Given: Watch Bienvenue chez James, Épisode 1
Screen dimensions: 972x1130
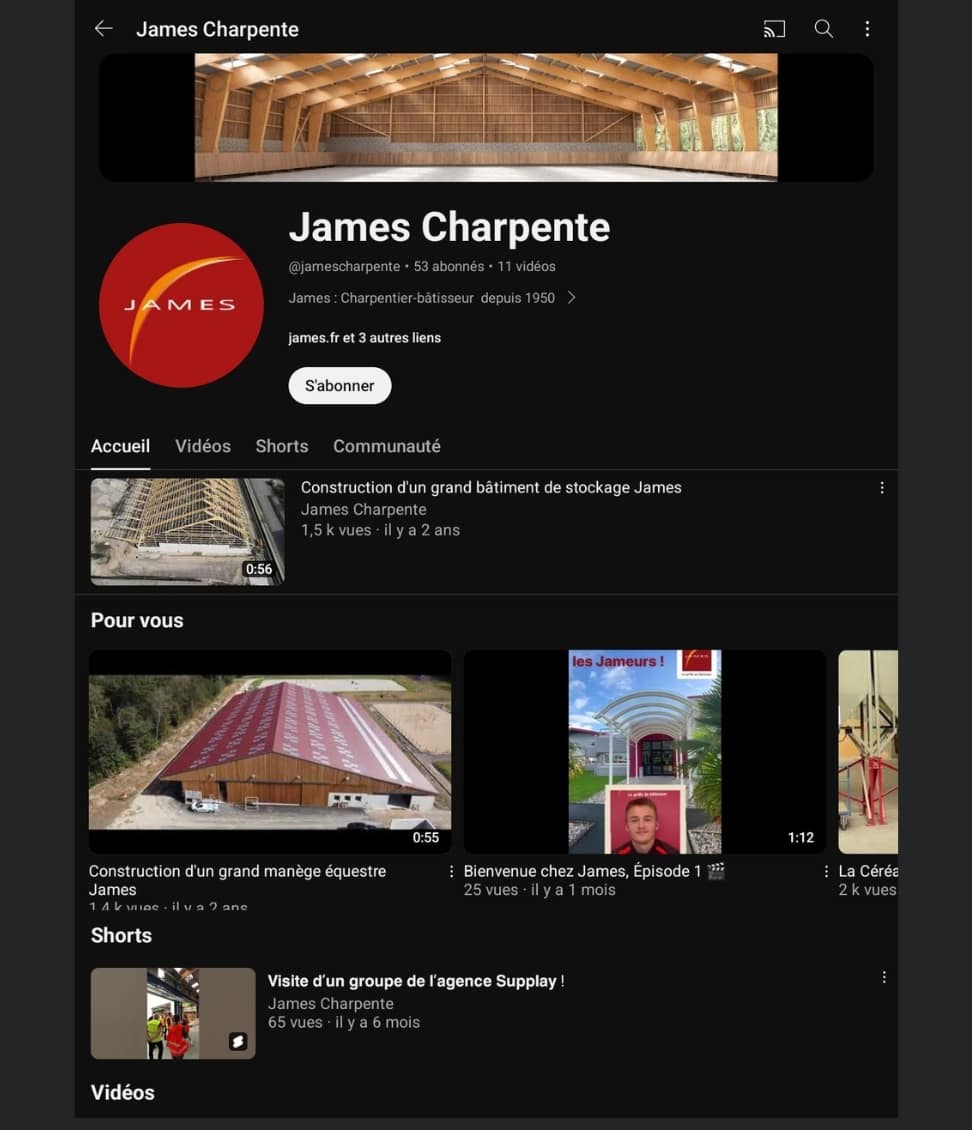Looking at the screenshot, I should coord(645,752).
